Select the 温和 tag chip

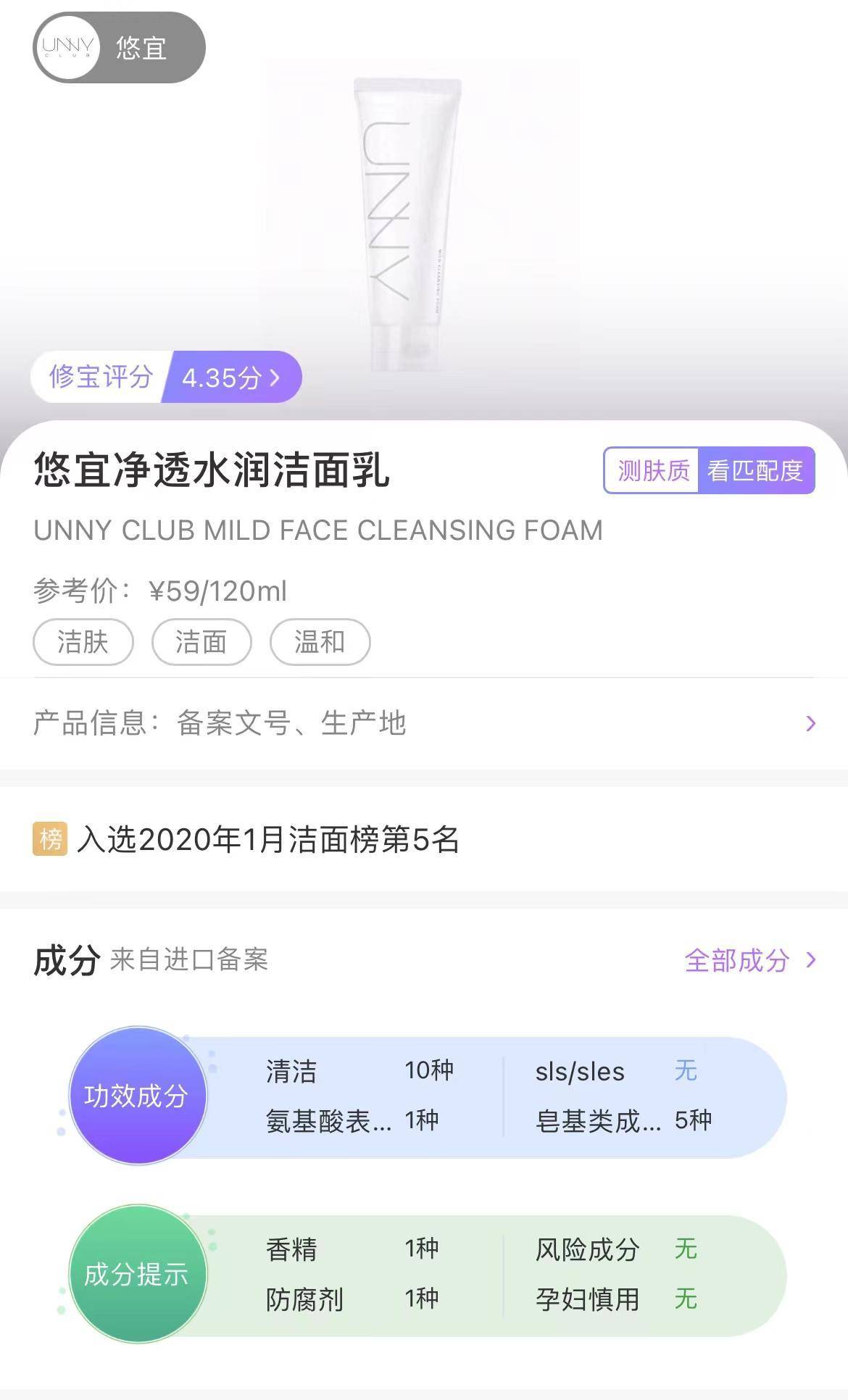320,642
